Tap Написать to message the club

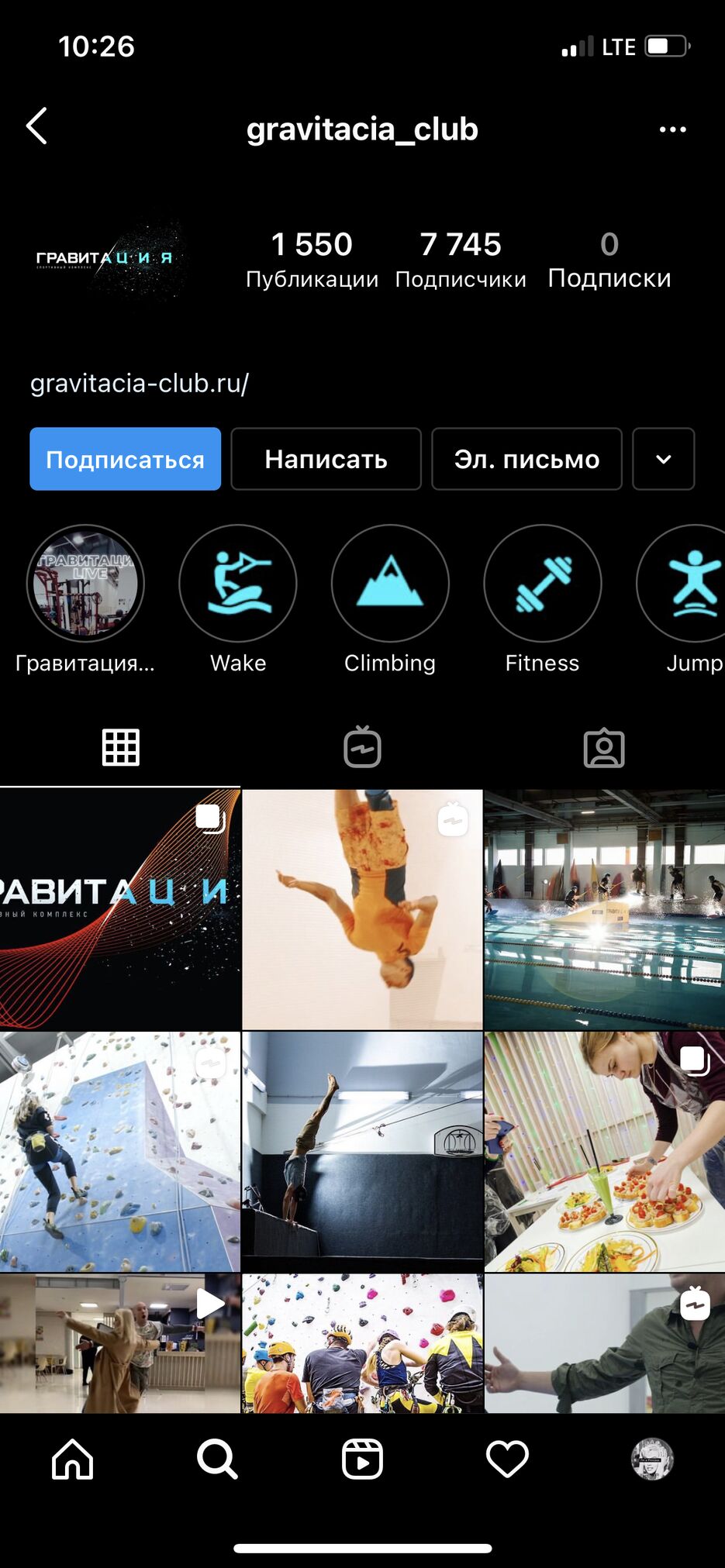[x=326, y=459]
